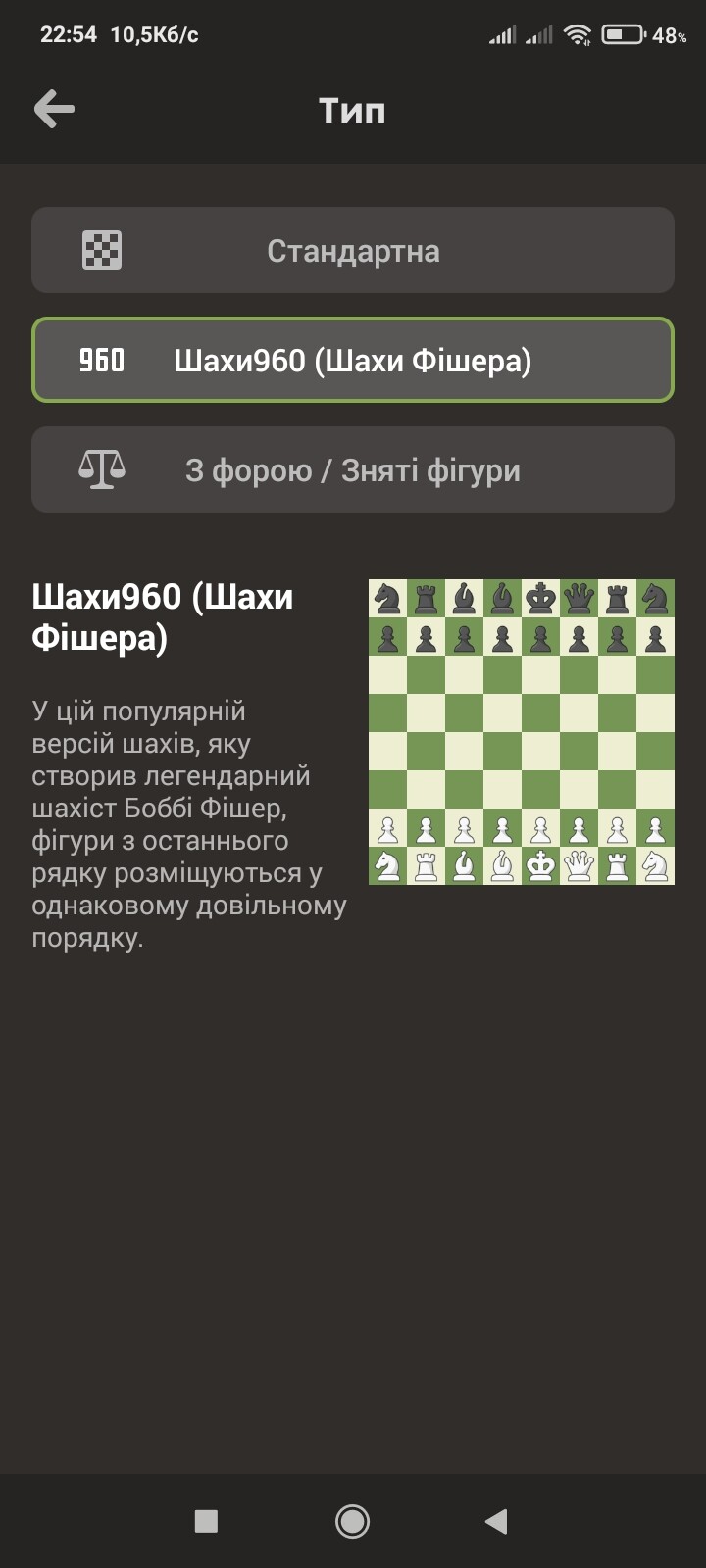Select З форою / Зняті фігури type

point(353,470)
